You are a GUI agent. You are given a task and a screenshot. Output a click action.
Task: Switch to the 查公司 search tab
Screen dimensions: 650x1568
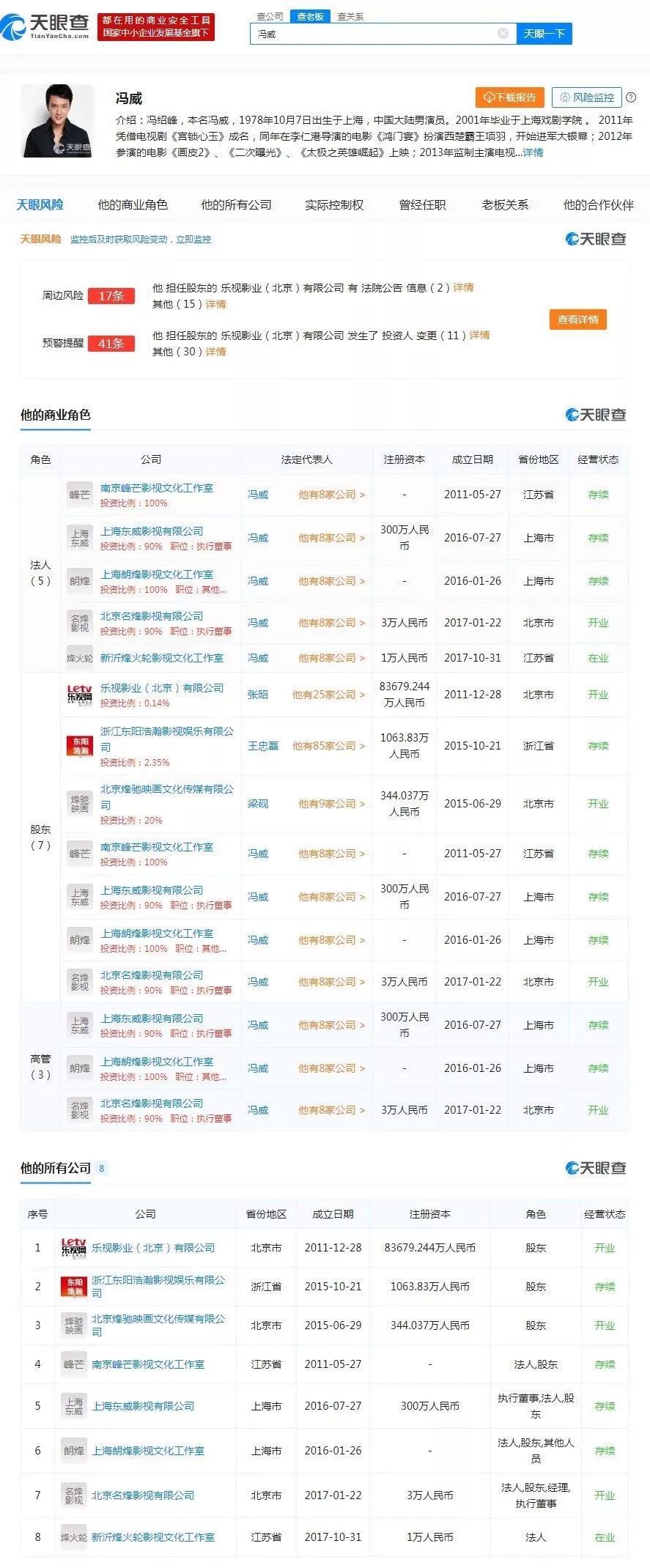[x=270, y=16]
